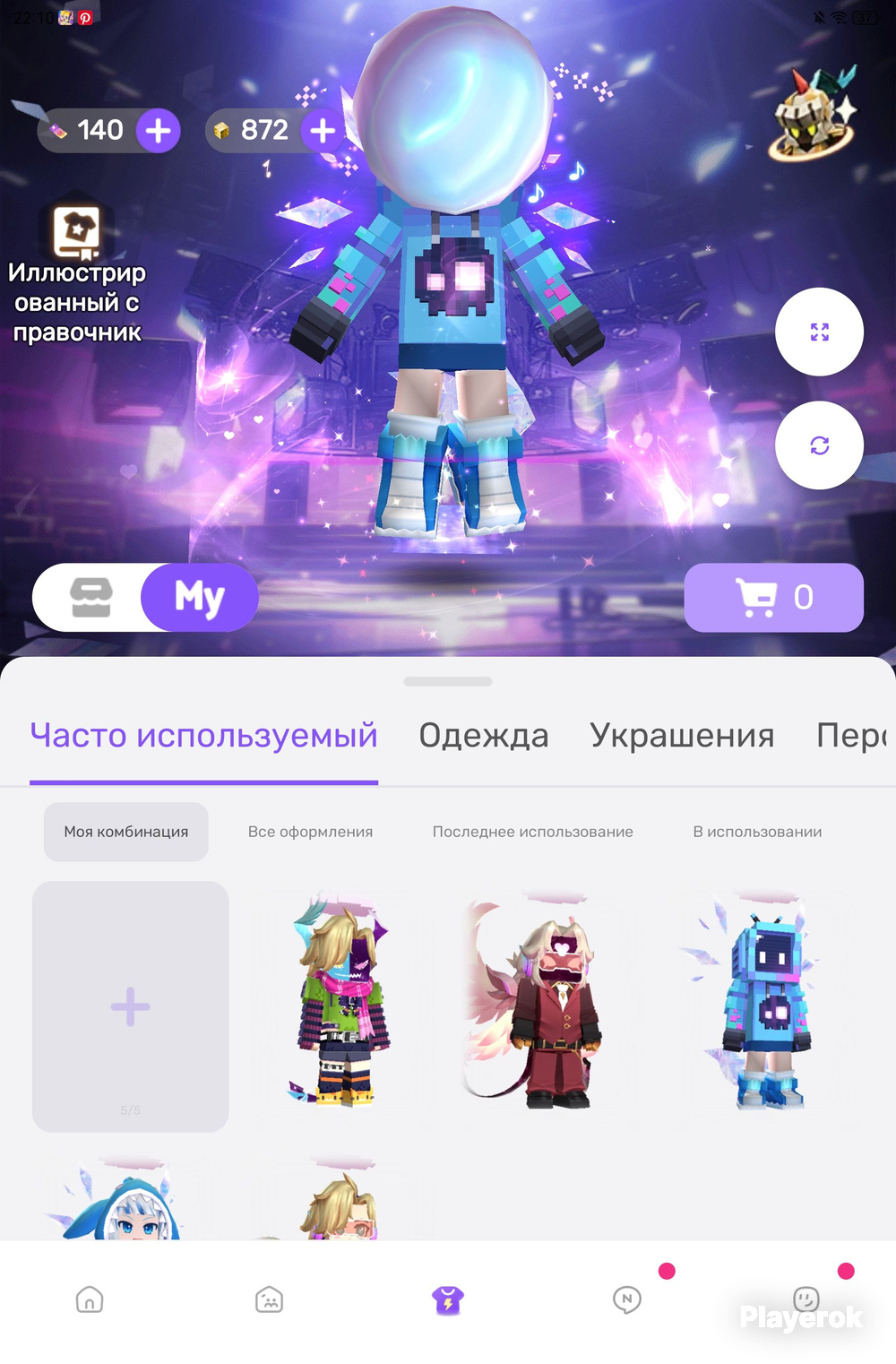The width and height of the screenshot is (896, 1364).
Task: Choose the В использовании filter
Action: click(x=757, y=832)
